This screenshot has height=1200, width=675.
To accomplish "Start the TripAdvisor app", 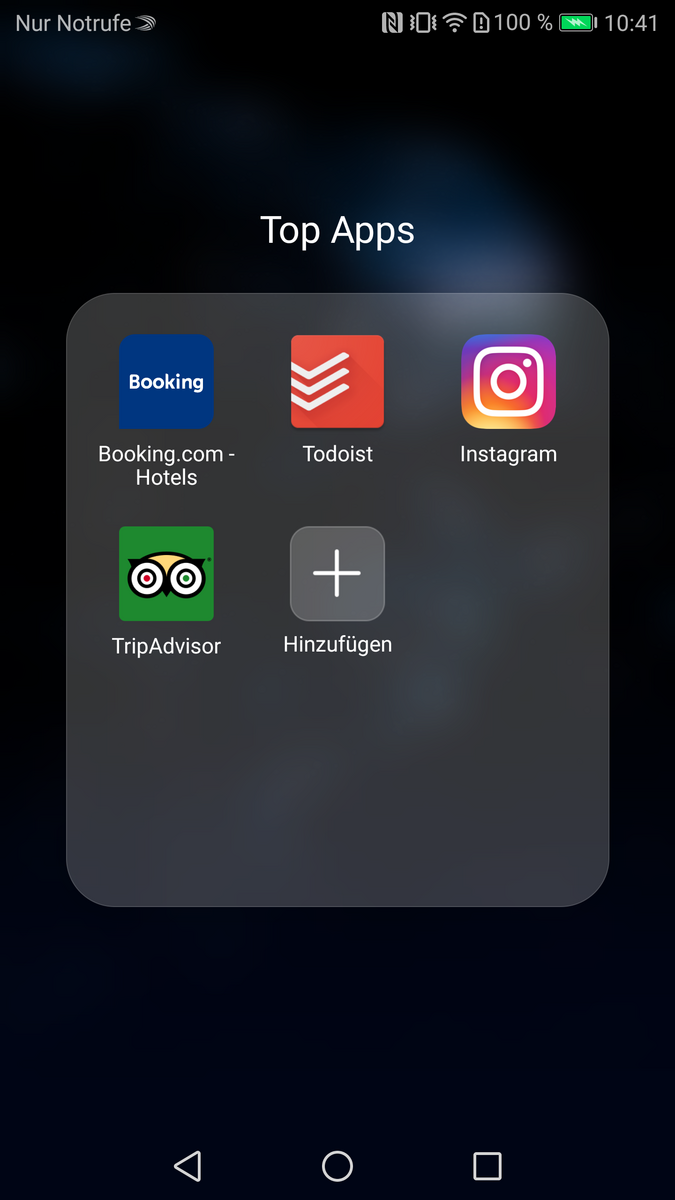I will pos(166,574).
